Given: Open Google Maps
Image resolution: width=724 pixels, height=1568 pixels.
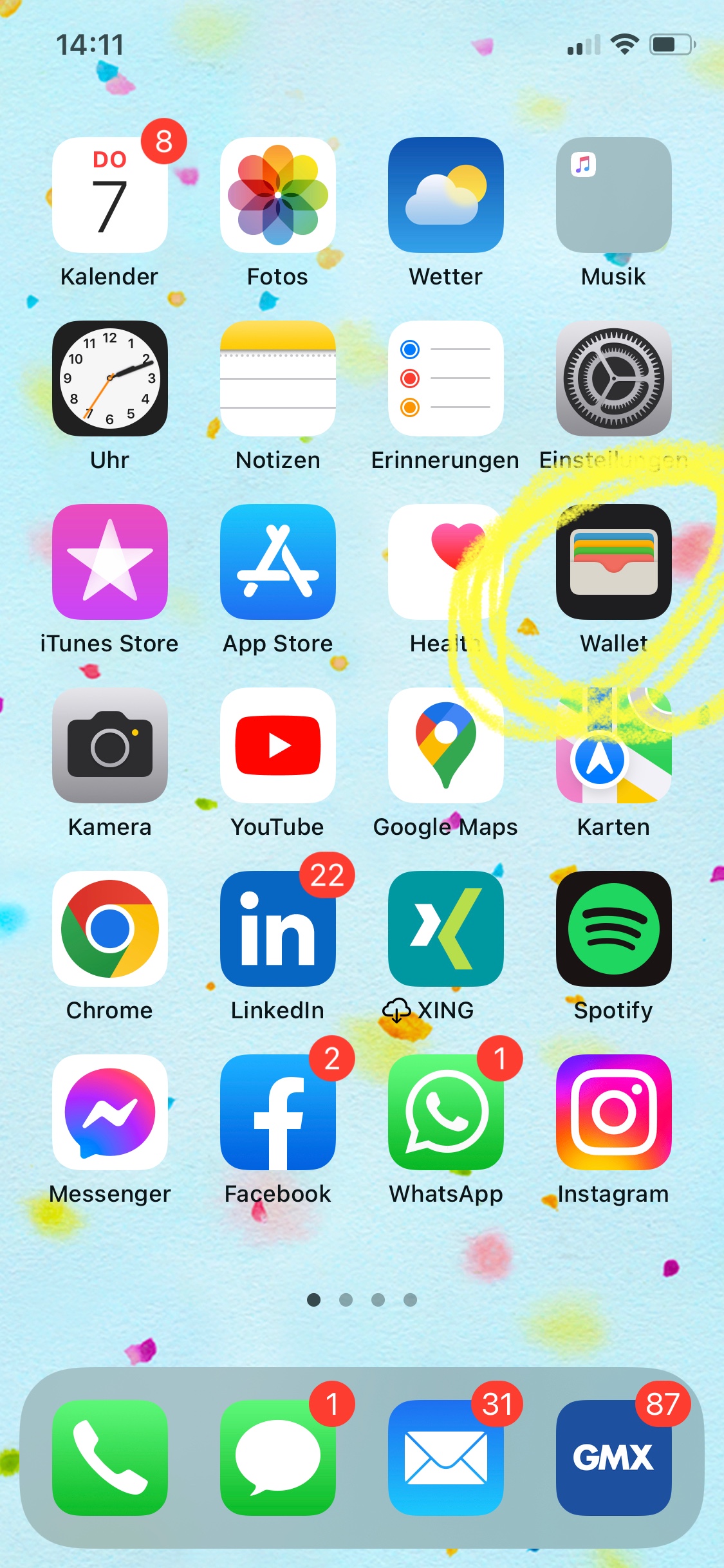Looking at the screenshot, I should [445, 745].
